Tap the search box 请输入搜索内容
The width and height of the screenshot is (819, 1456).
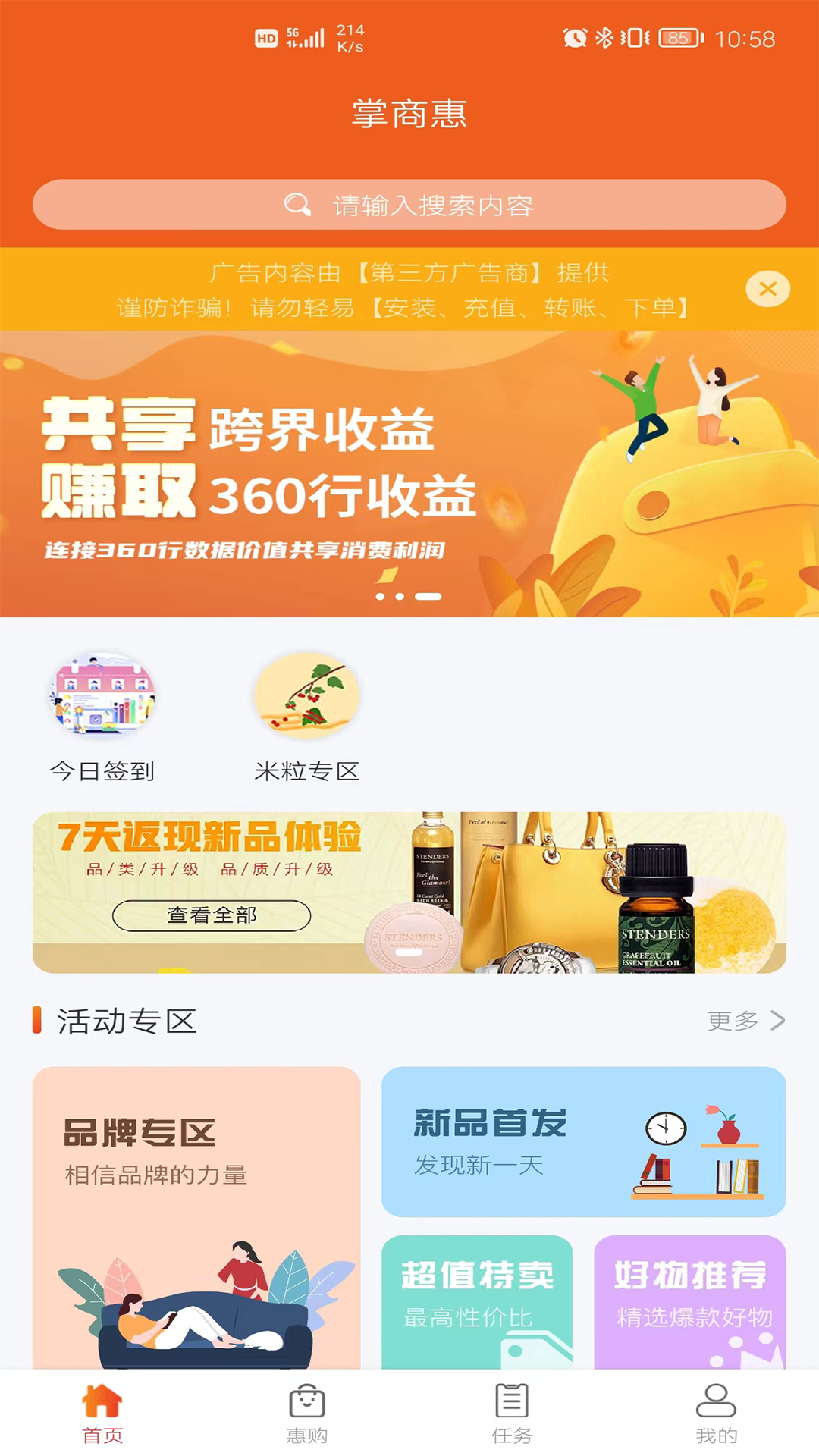[409, 205]
